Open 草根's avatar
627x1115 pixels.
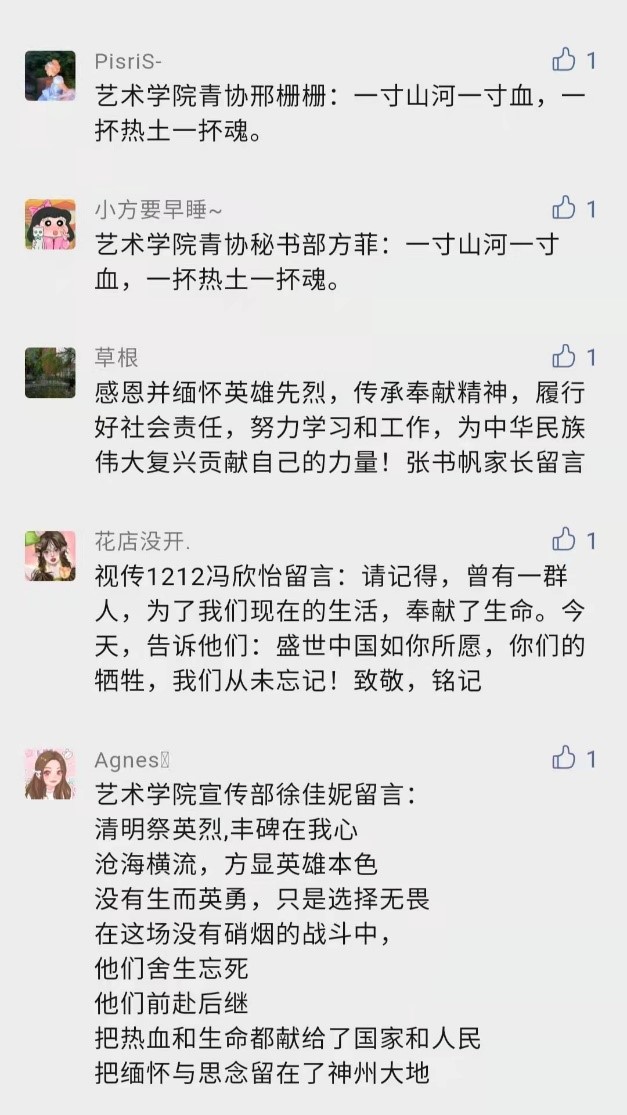pyautogui.click(x=50, y=372)
